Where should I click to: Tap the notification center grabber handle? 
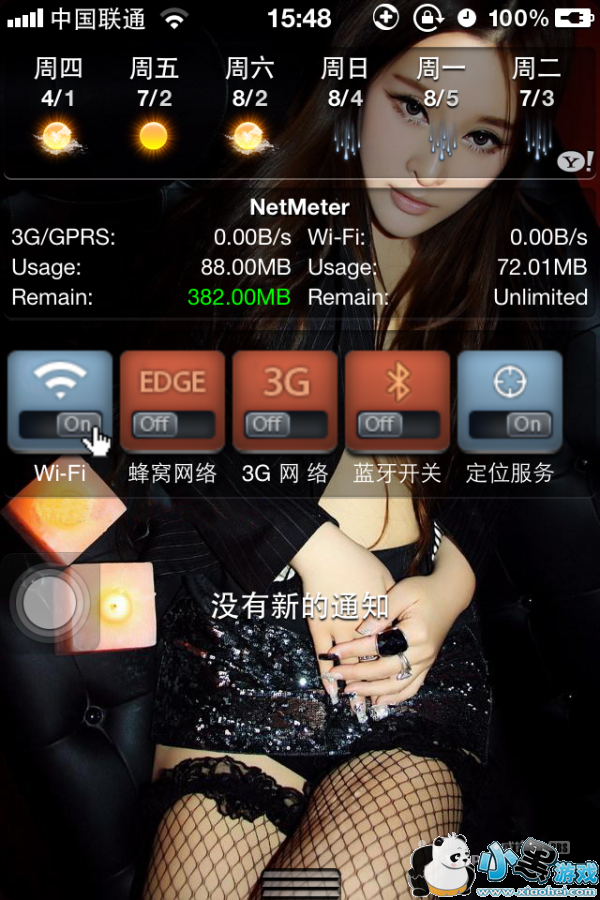click(x=301, y=884)
